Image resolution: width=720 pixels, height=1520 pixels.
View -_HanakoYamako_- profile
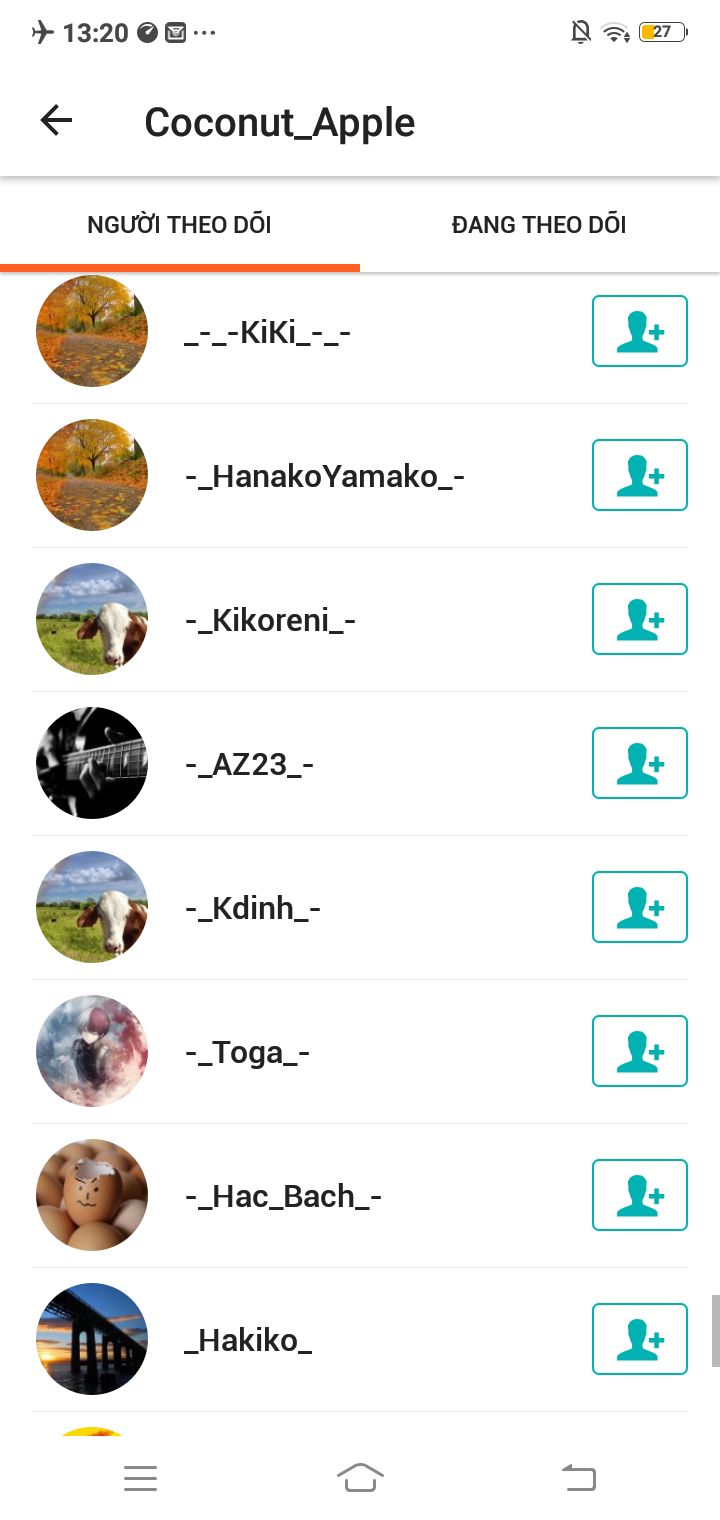[324, 476]
